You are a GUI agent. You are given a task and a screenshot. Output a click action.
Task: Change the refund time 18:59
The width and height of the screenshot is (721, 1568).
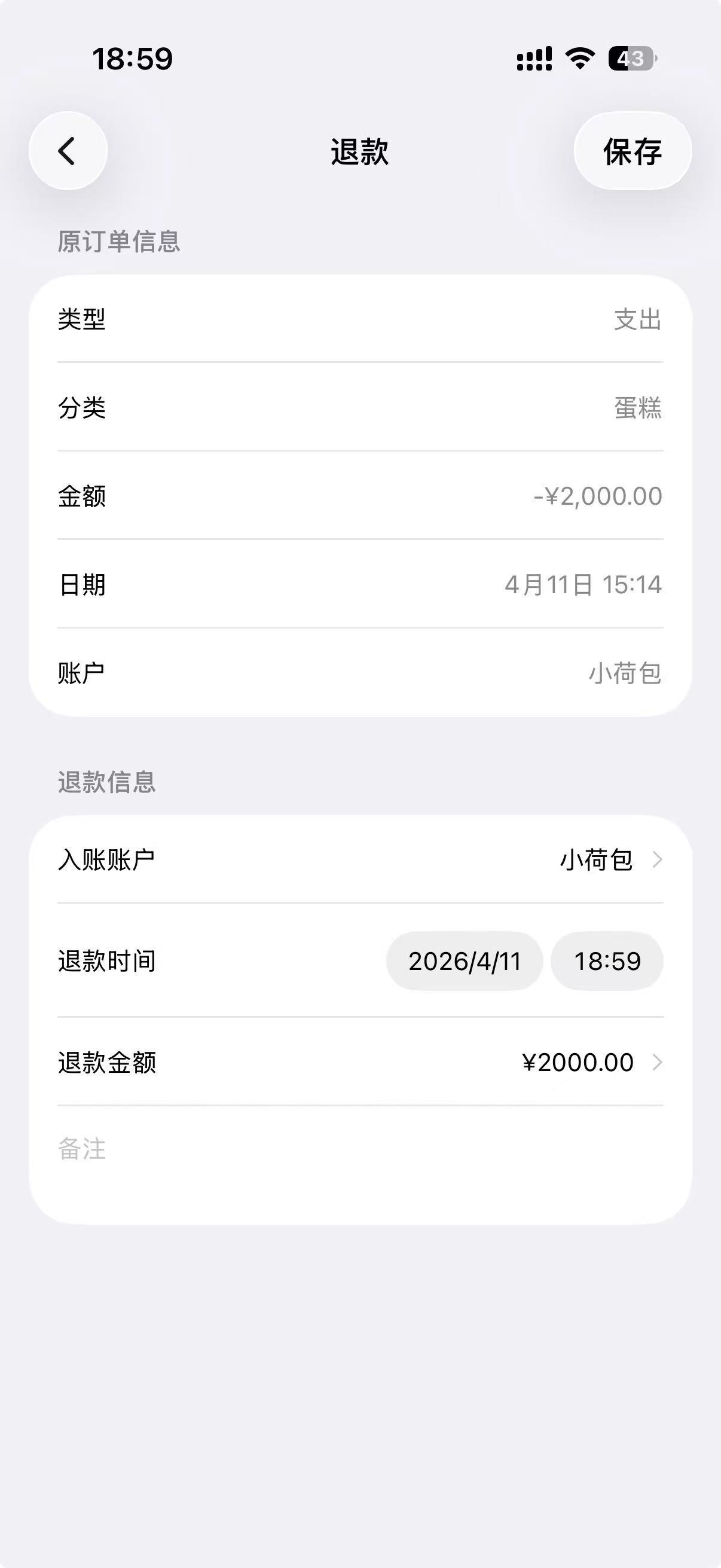(607, 961)
